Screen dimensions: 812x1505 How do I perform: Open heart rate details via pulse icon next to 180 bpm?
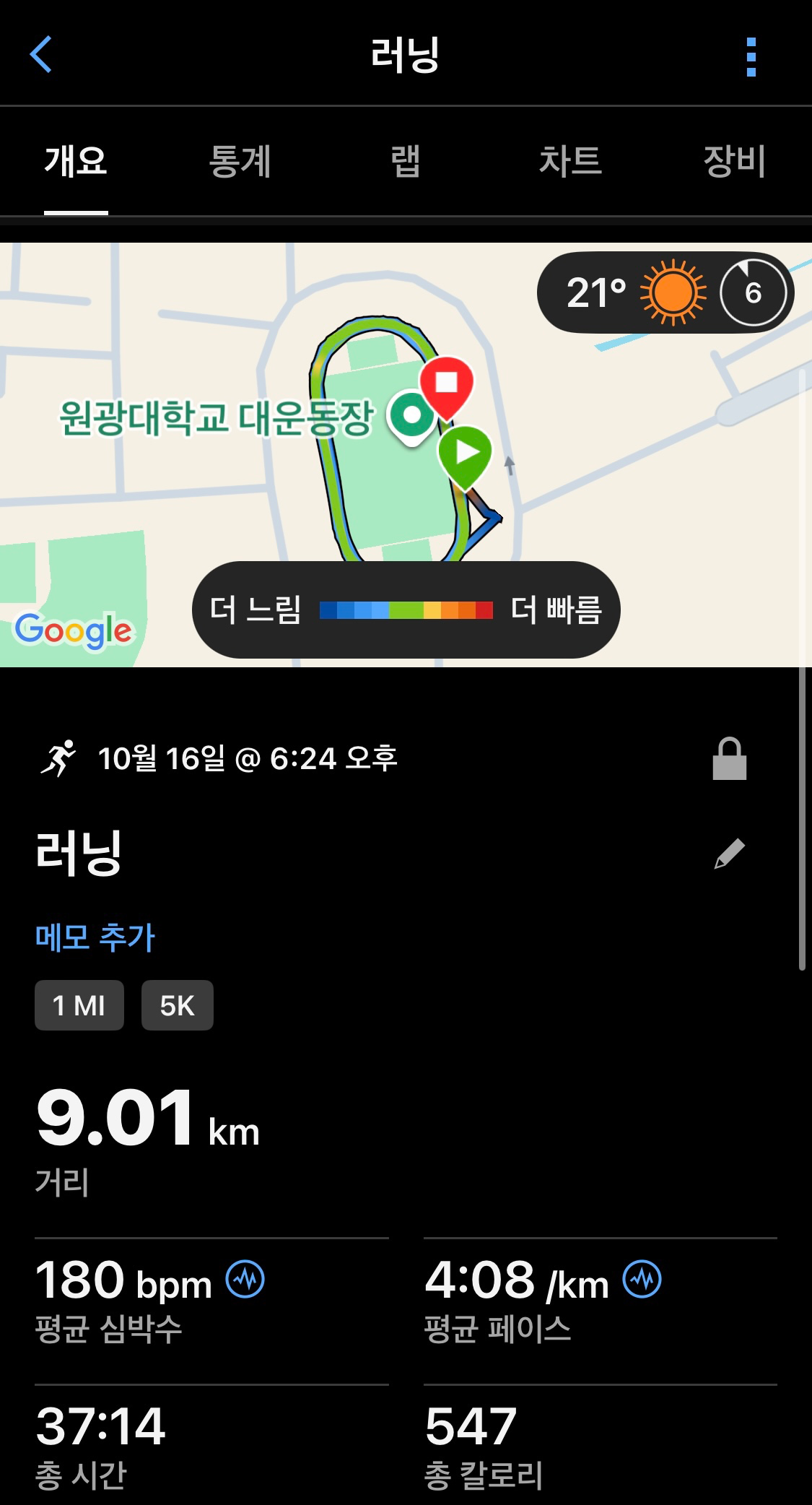245,1280
